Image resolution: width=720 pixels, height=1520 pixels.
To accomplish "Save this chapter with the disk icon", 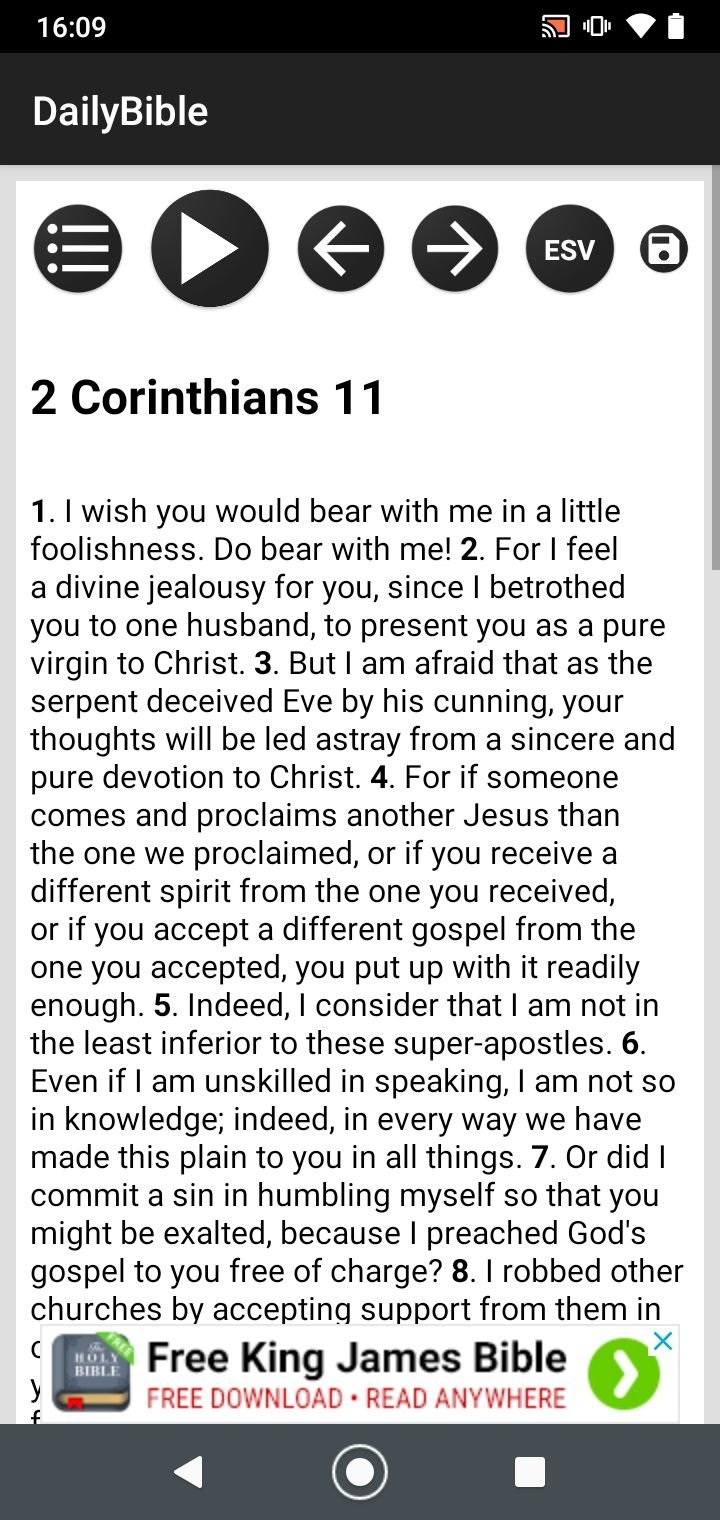I will (664, 249).
